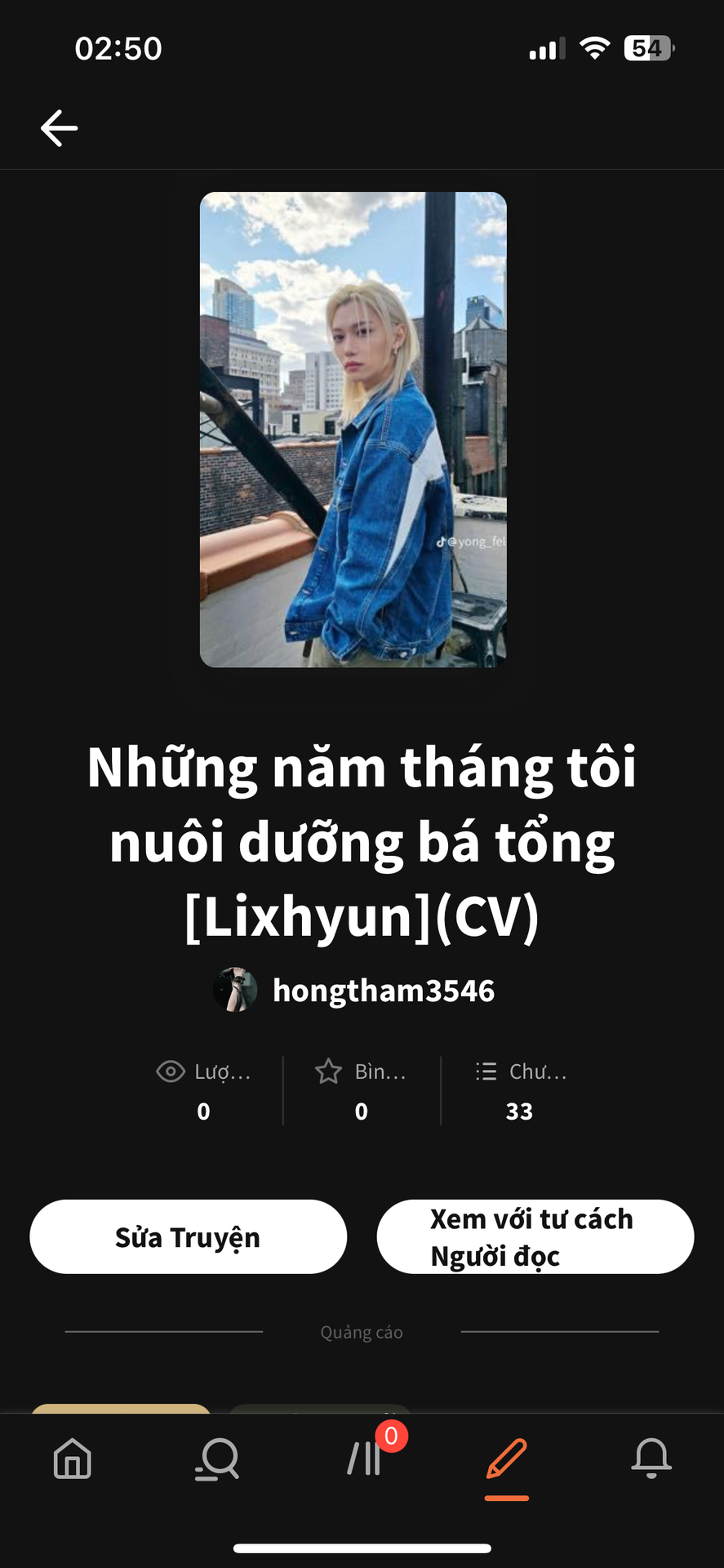The width and height of the screenshot is (724, 1568).
Task: Open the Search tab
Action: coord(217,1459)
